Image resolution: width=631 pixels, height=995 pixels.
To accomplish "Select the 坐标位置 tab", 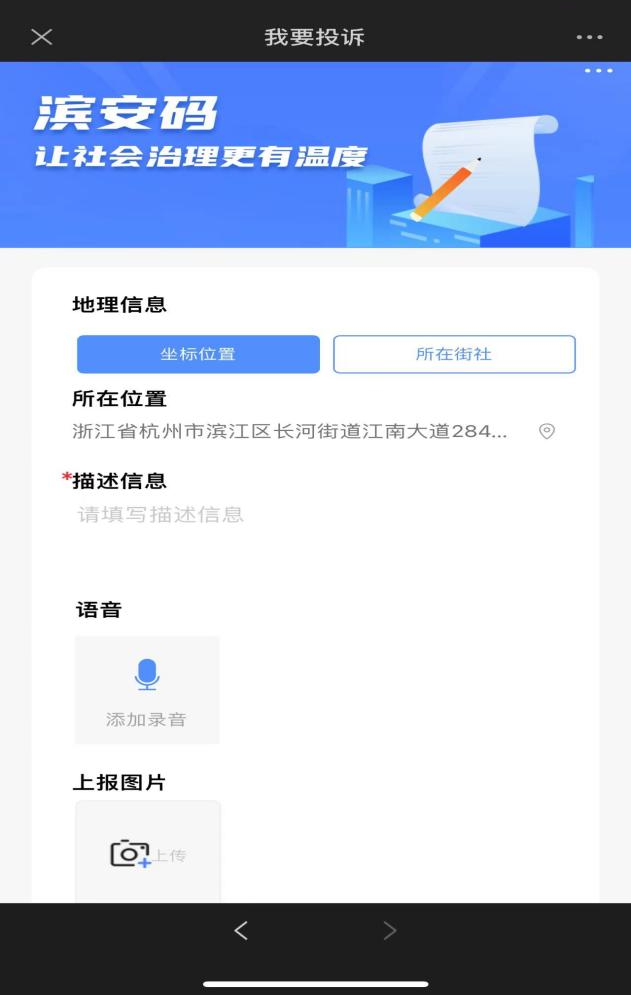I will pos(198,354).
